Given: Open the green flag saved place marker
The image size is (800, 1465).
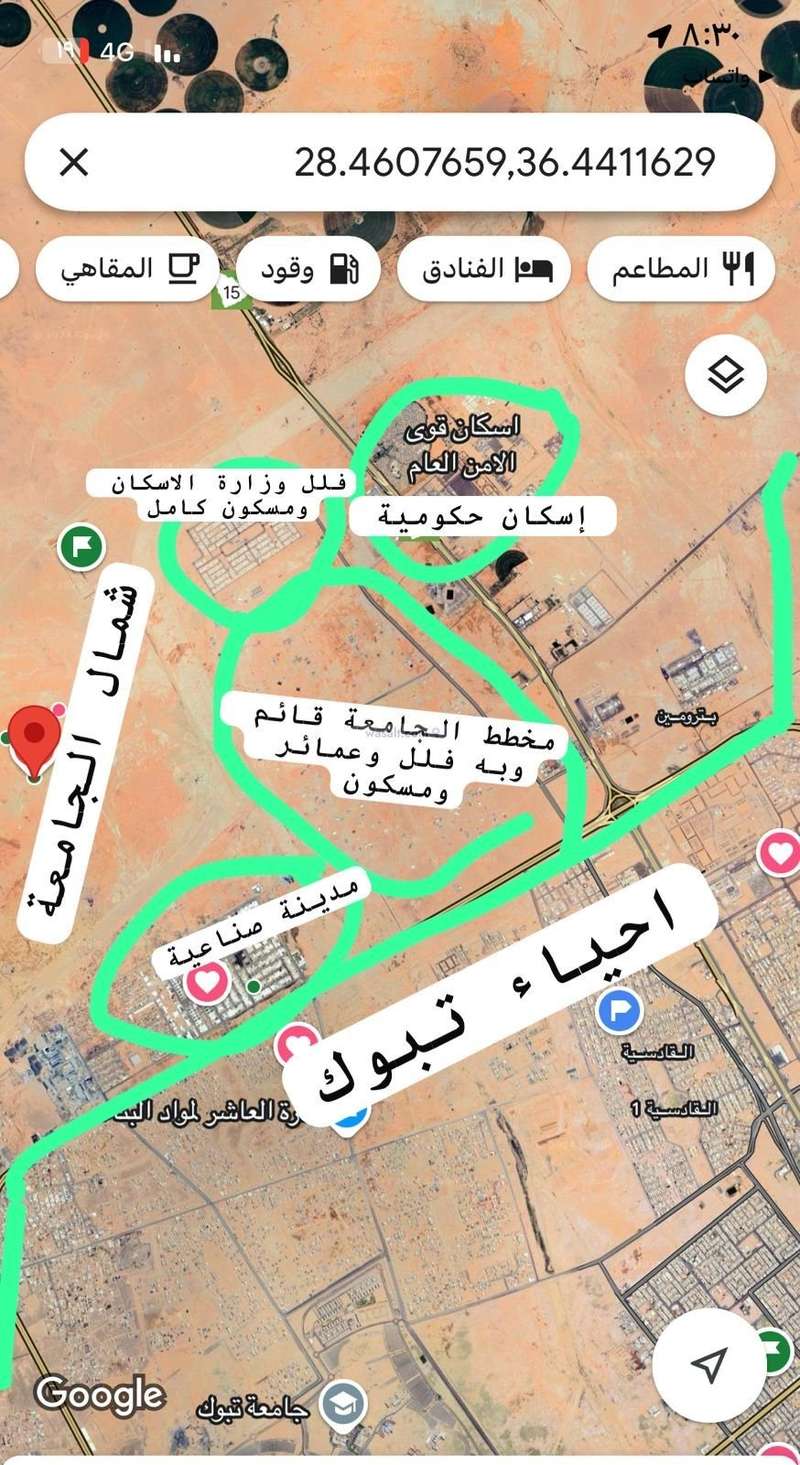Looking at the screenshot, I should (82, 547).
